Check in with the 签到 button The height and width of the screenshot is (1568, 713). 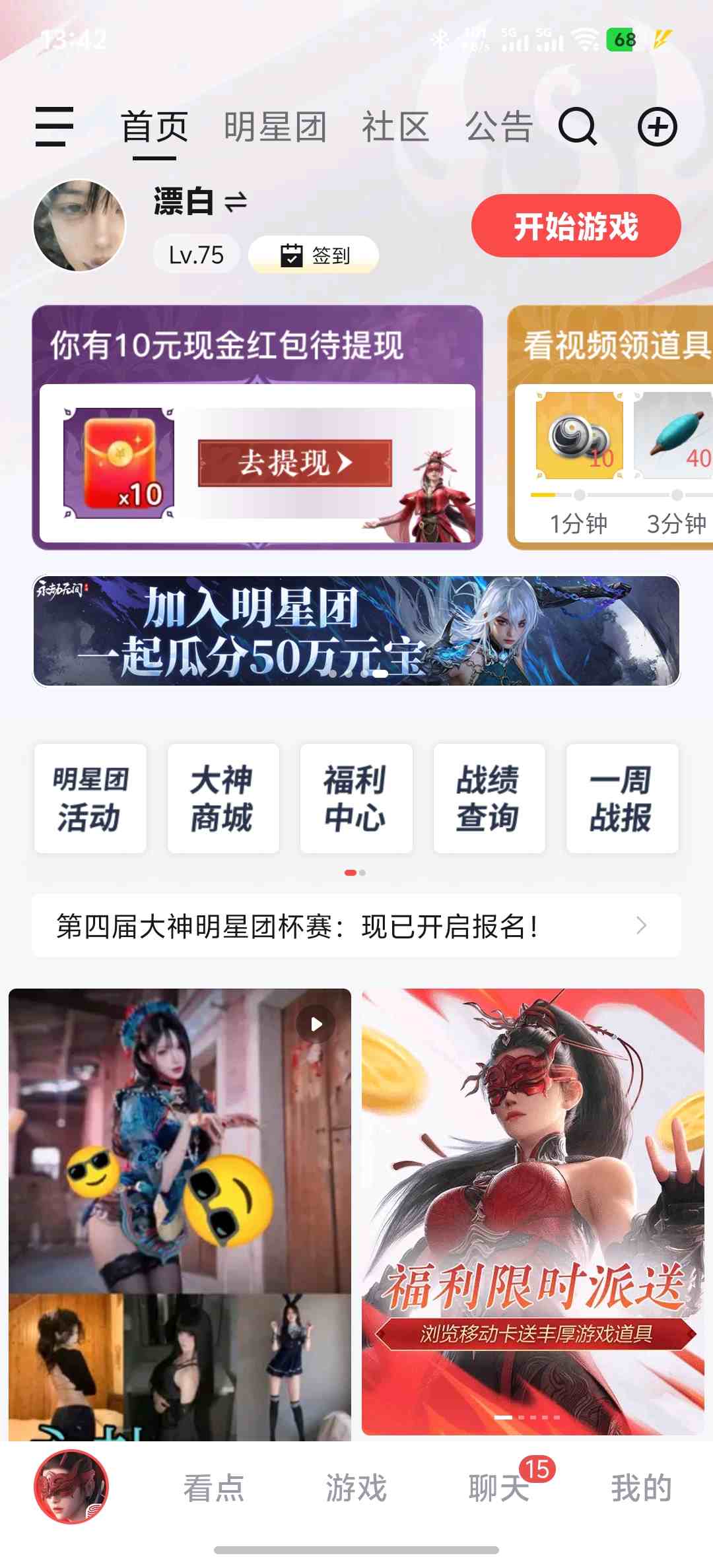pos(314,255)
